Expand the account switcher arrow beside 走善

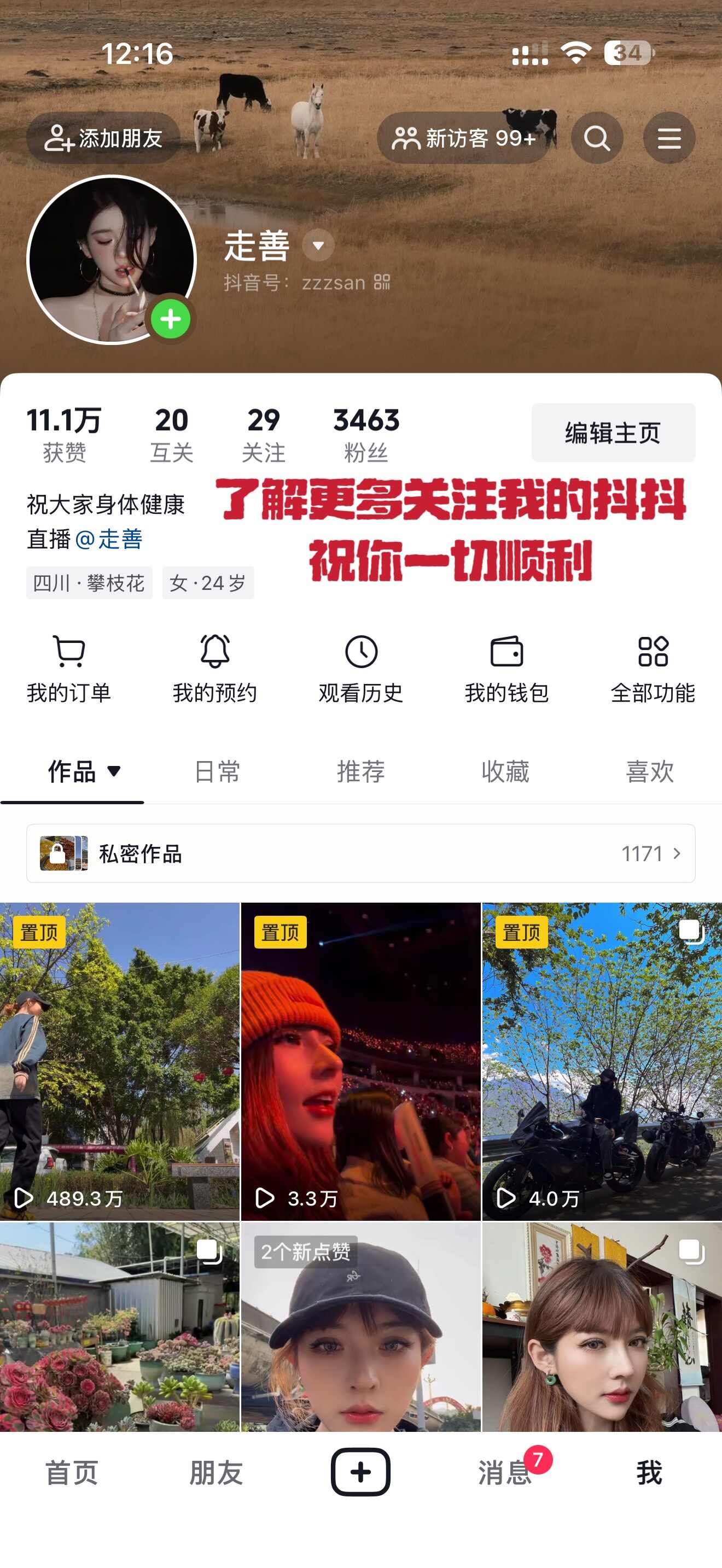(318, 245)
